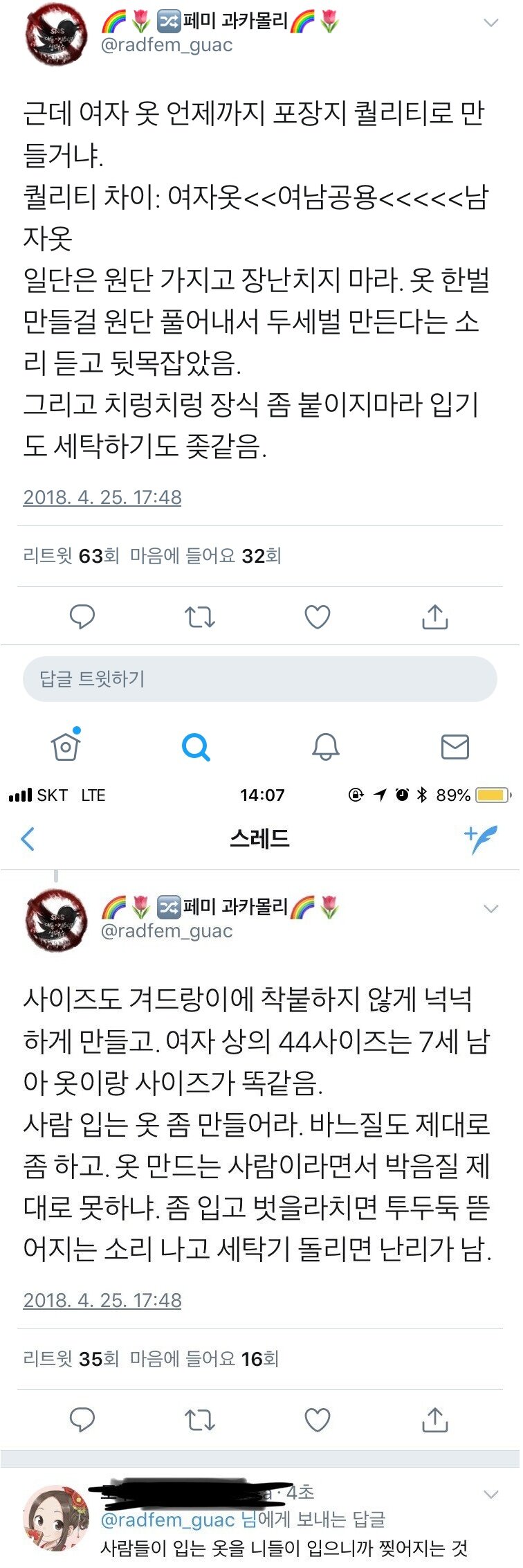
Task: Like the tweet with 32 likes
Action: [318, 616]
